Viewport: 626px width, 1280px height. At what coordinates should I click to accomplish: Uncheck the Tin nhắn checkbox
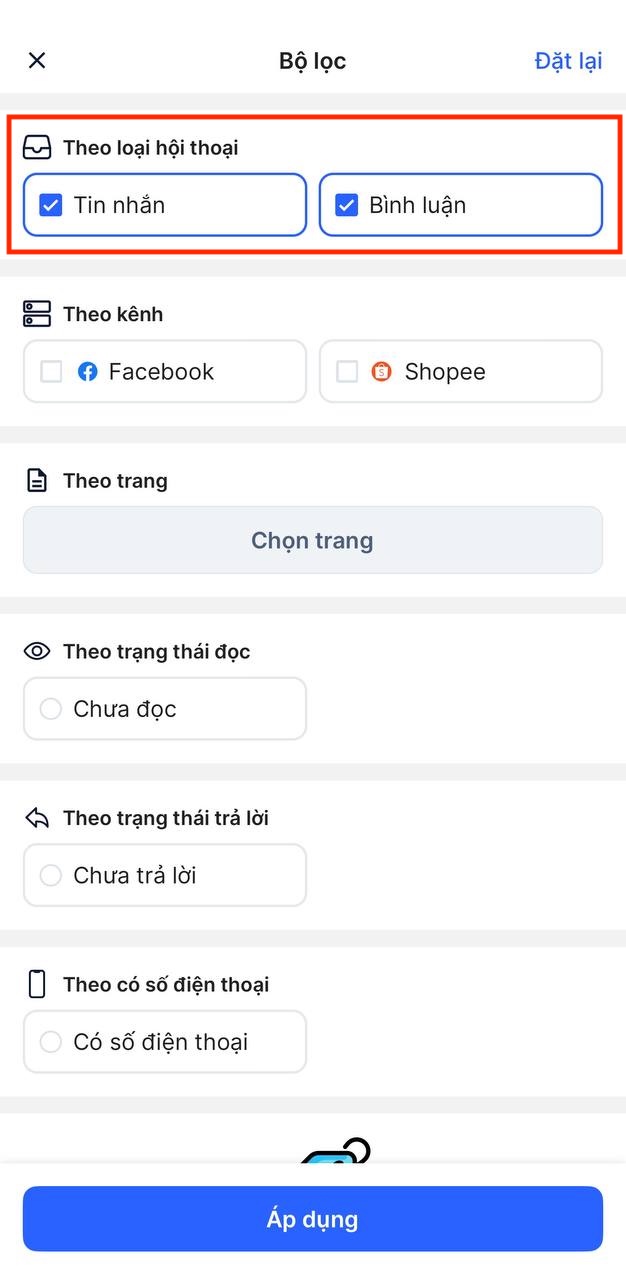click(x=51, y=205)
